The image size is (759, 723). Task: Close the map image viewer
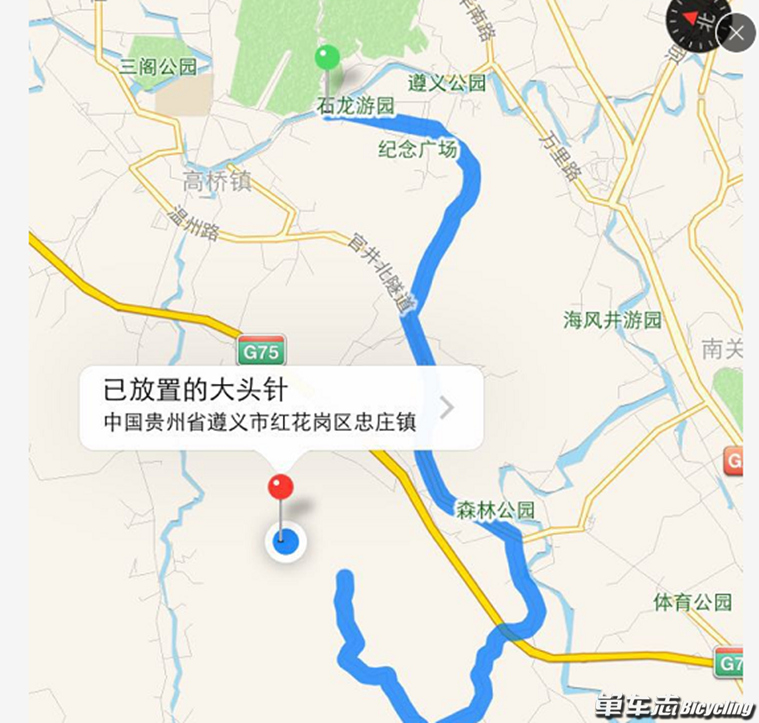pyautogui.click(x=737, y=35)
